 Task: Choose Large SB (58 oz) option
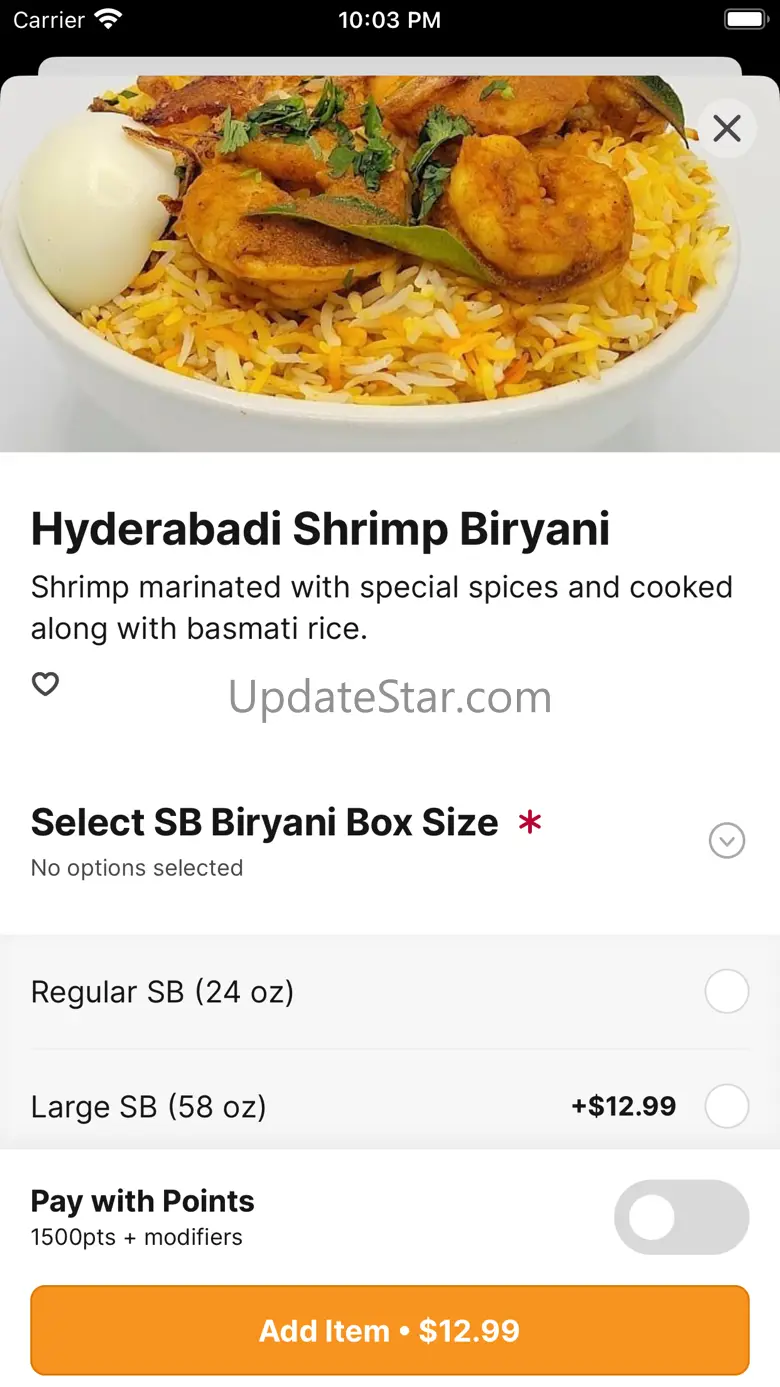(x=726, y=1107)
